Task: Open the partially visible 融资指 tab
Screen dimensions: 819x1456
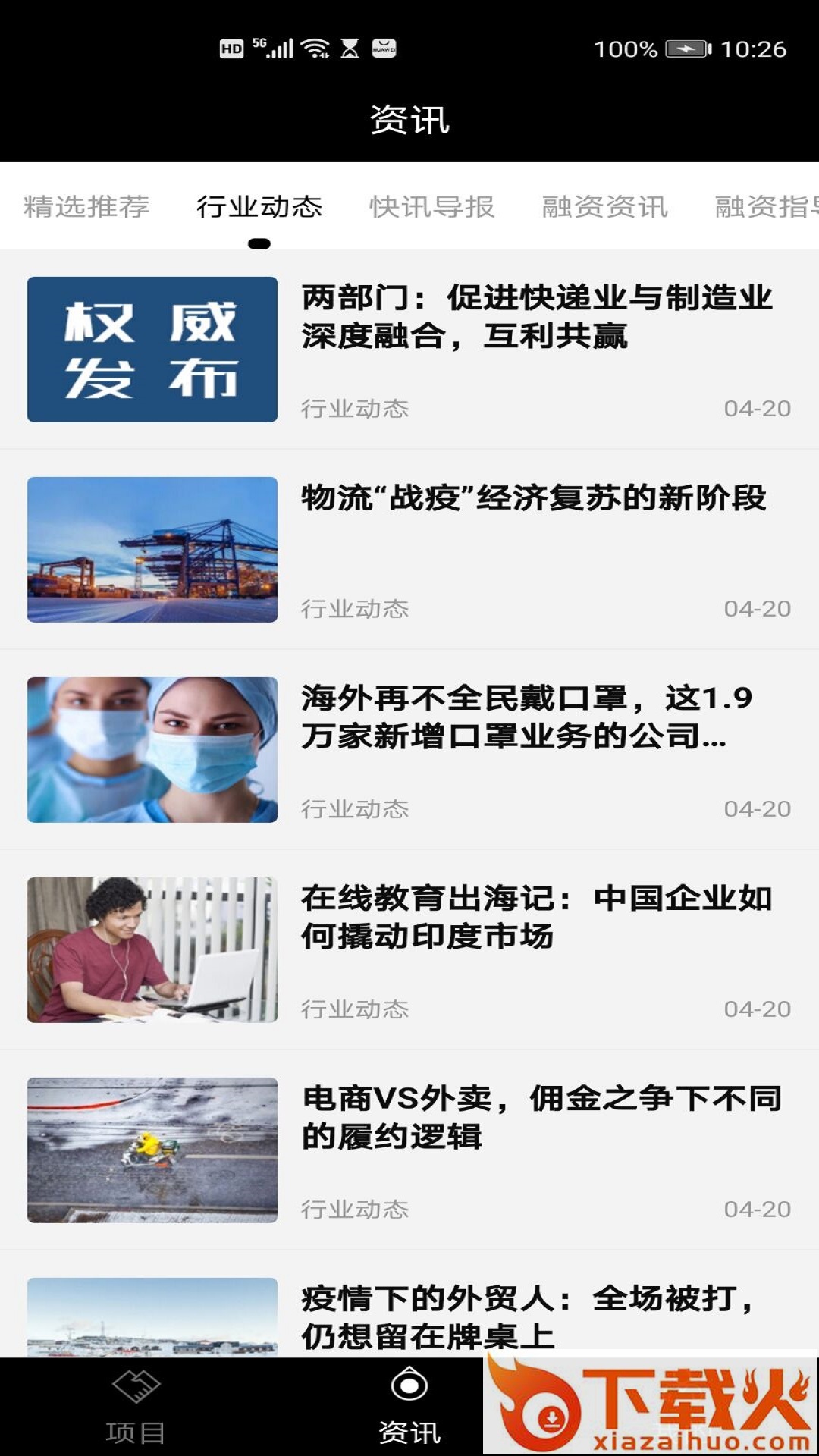Action: tap(766, 206)
